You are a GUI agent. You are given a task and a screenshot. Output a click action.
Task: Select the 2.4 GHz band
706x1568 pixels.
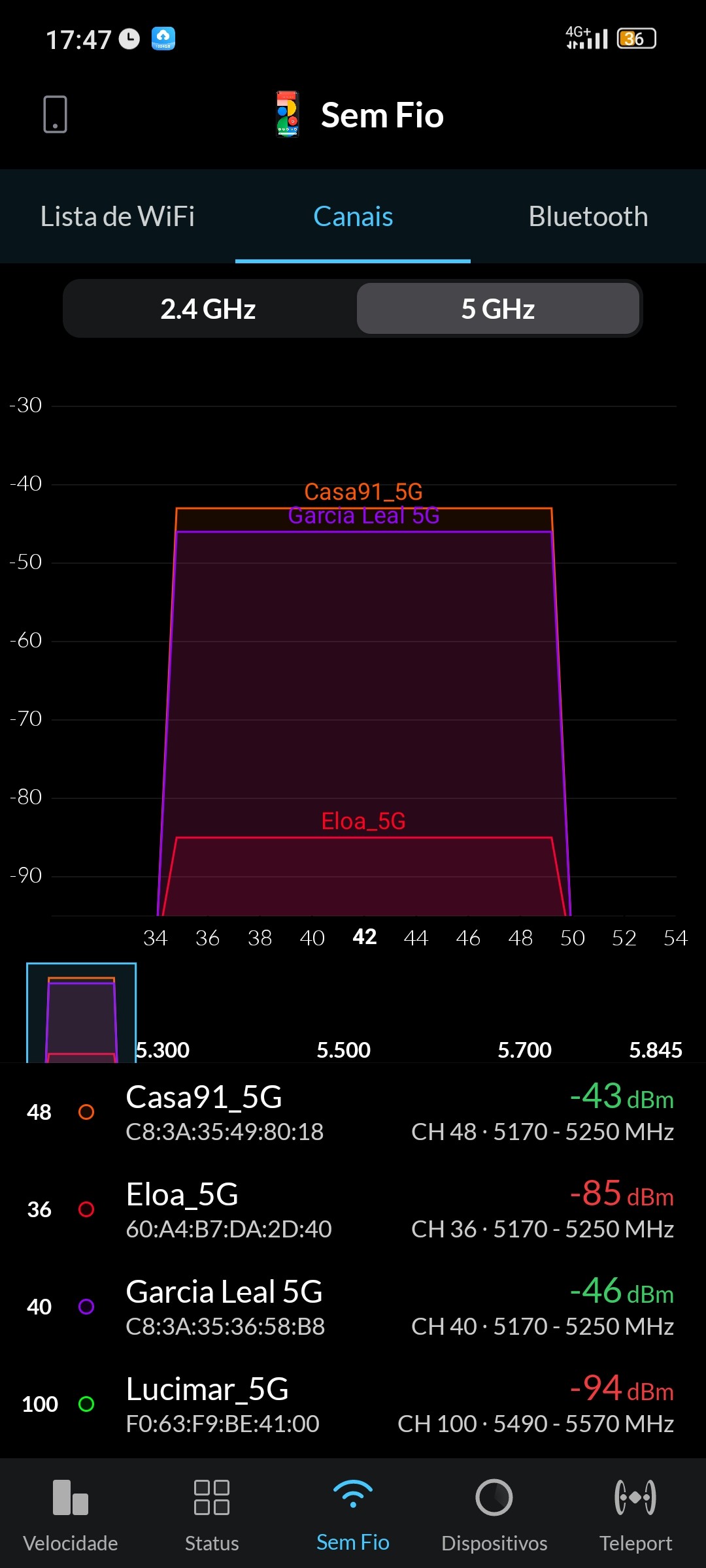209,309
